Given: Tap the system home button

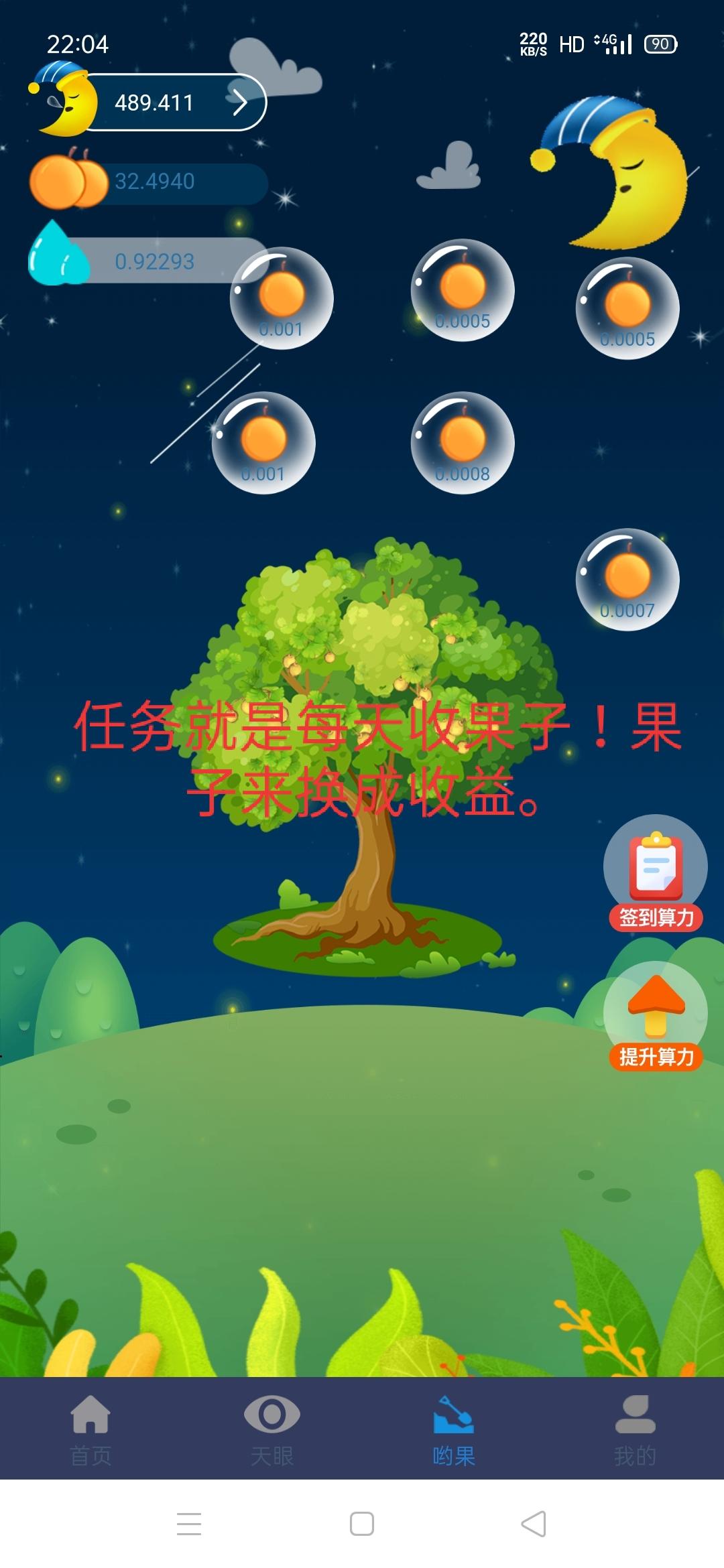Looking at the screenshot, I should point(362,1524).
